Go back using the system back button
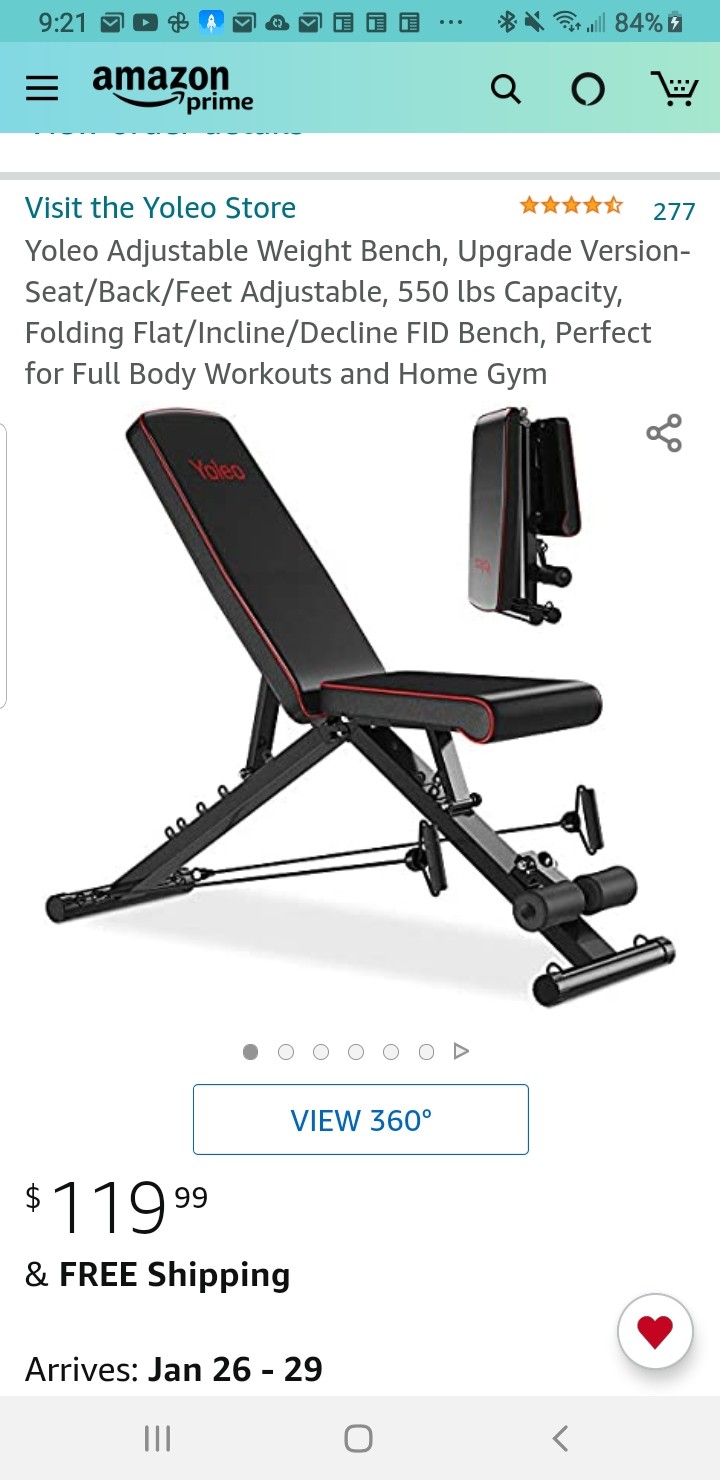The height and width of the screenshot is (1480, 720). coord(560,1439)
